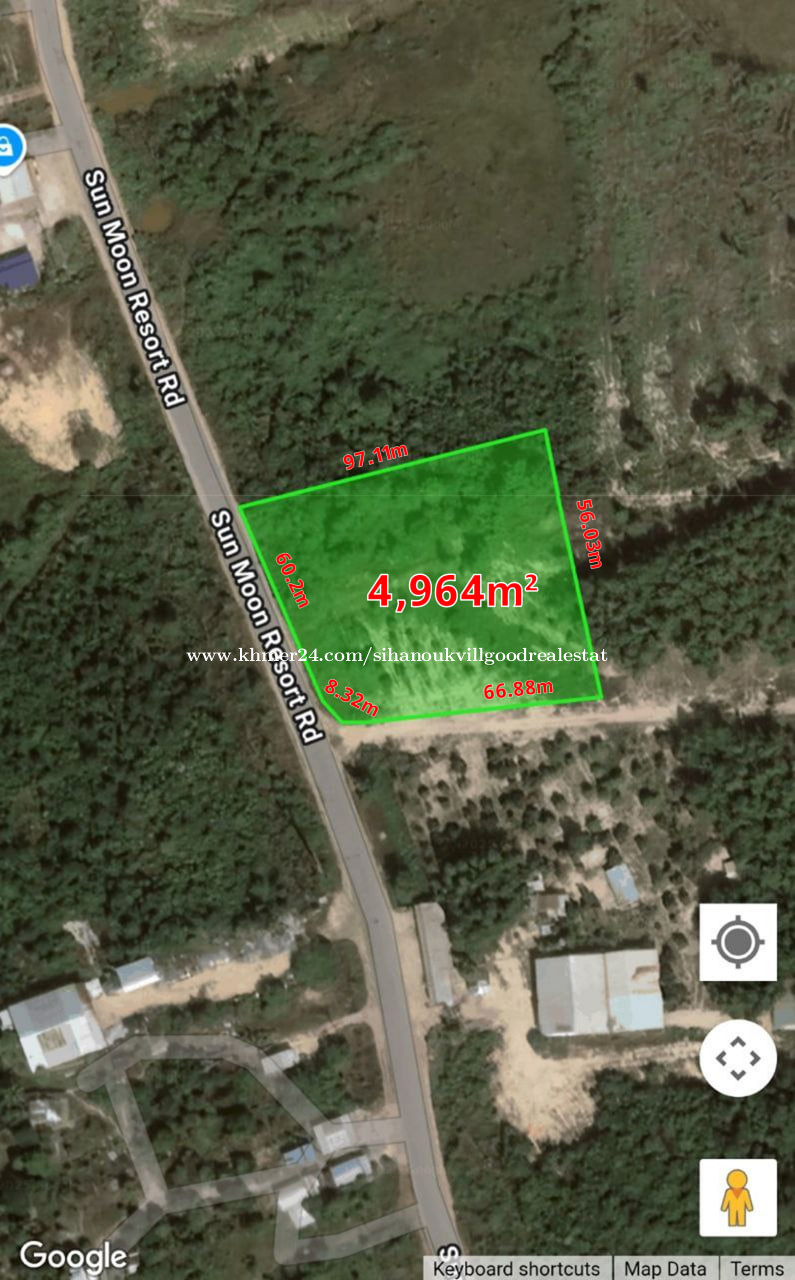795x1280 pixels.
Task: View Map Data attribution
Action: pyautogui.click(x=665, y=1268)
